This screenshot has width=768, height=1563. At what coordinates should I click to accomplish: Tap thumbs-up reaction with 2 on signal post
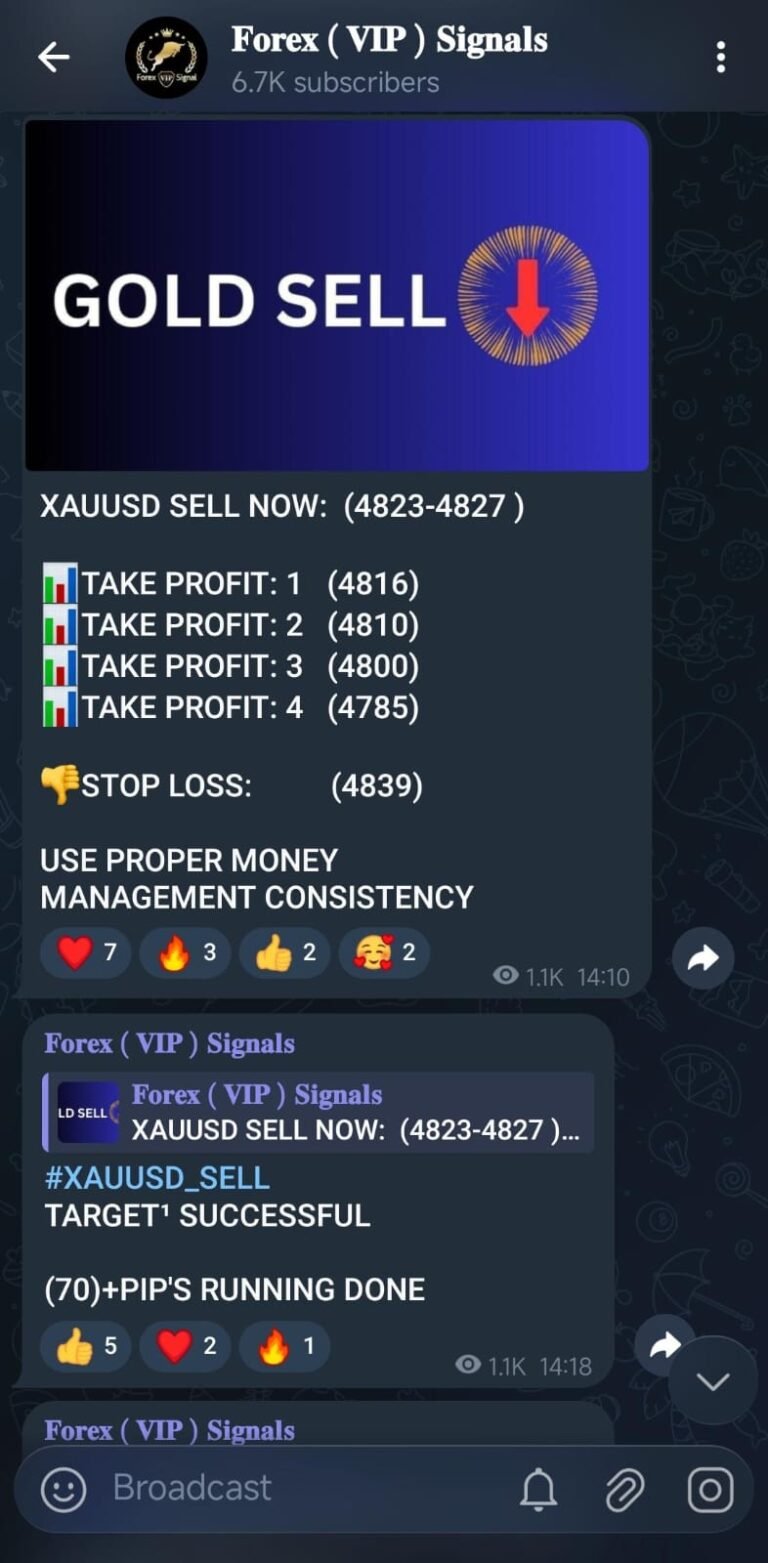click(286, 953)
